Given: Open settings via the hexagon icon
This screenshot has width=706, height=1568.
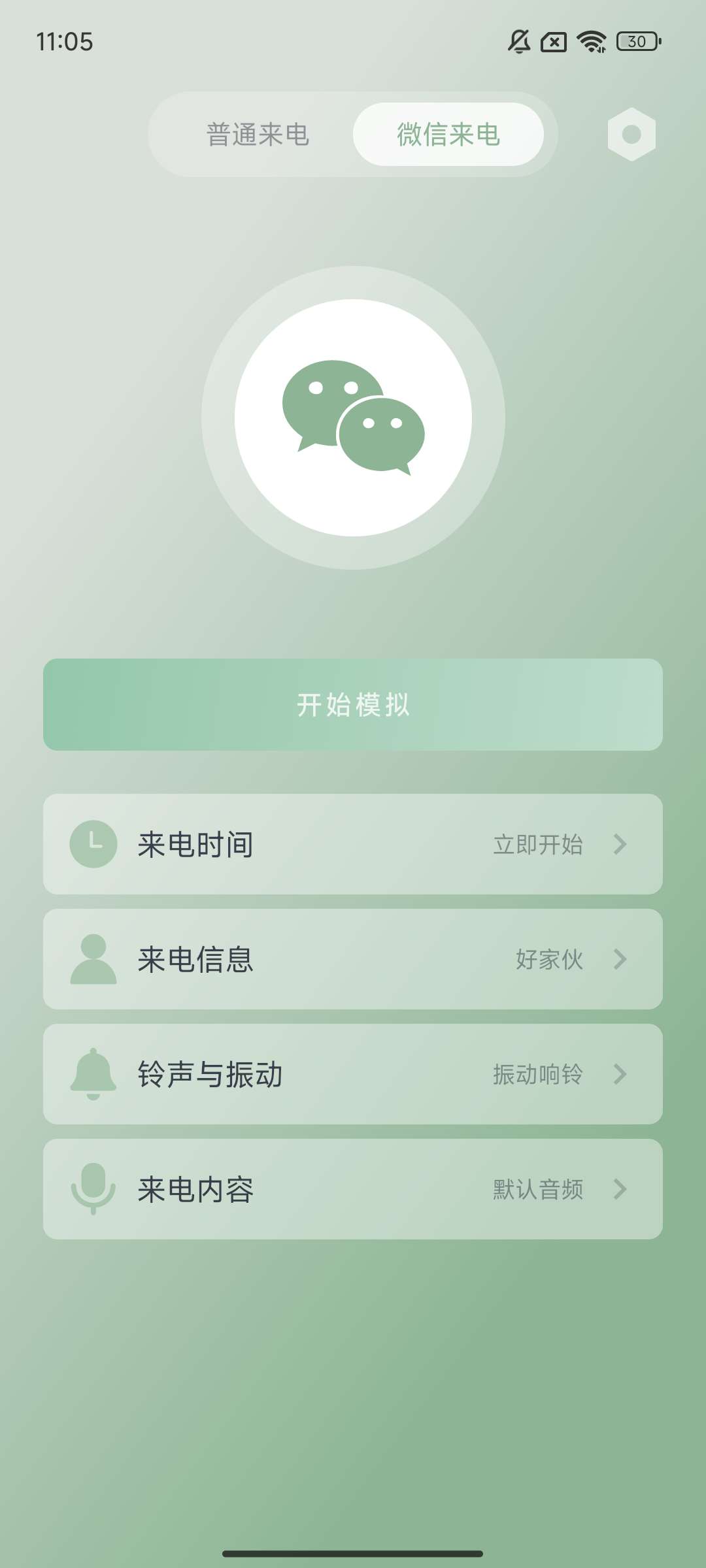Looking at the screenshot, I should click(x=631, y=135).
